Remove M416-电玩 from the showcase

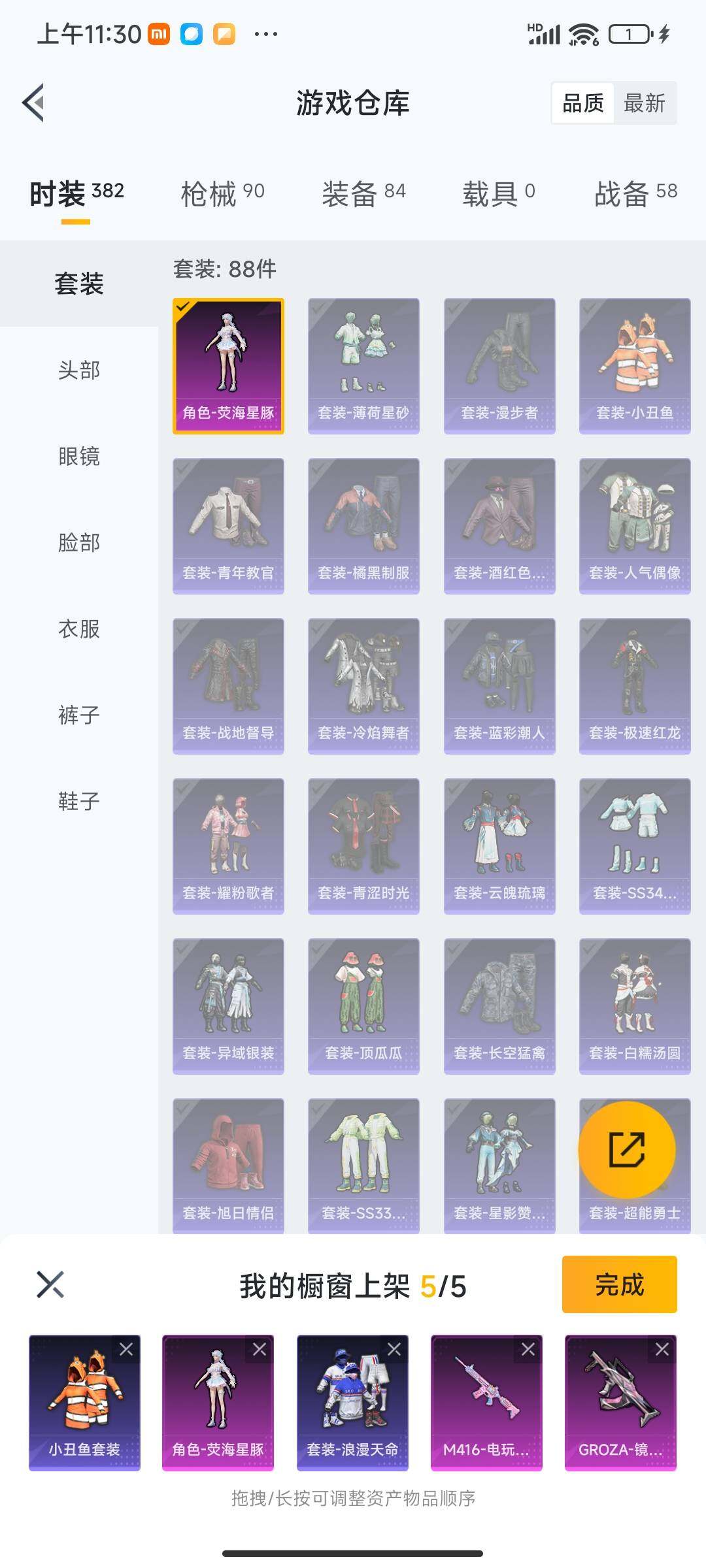(528, 1349)
